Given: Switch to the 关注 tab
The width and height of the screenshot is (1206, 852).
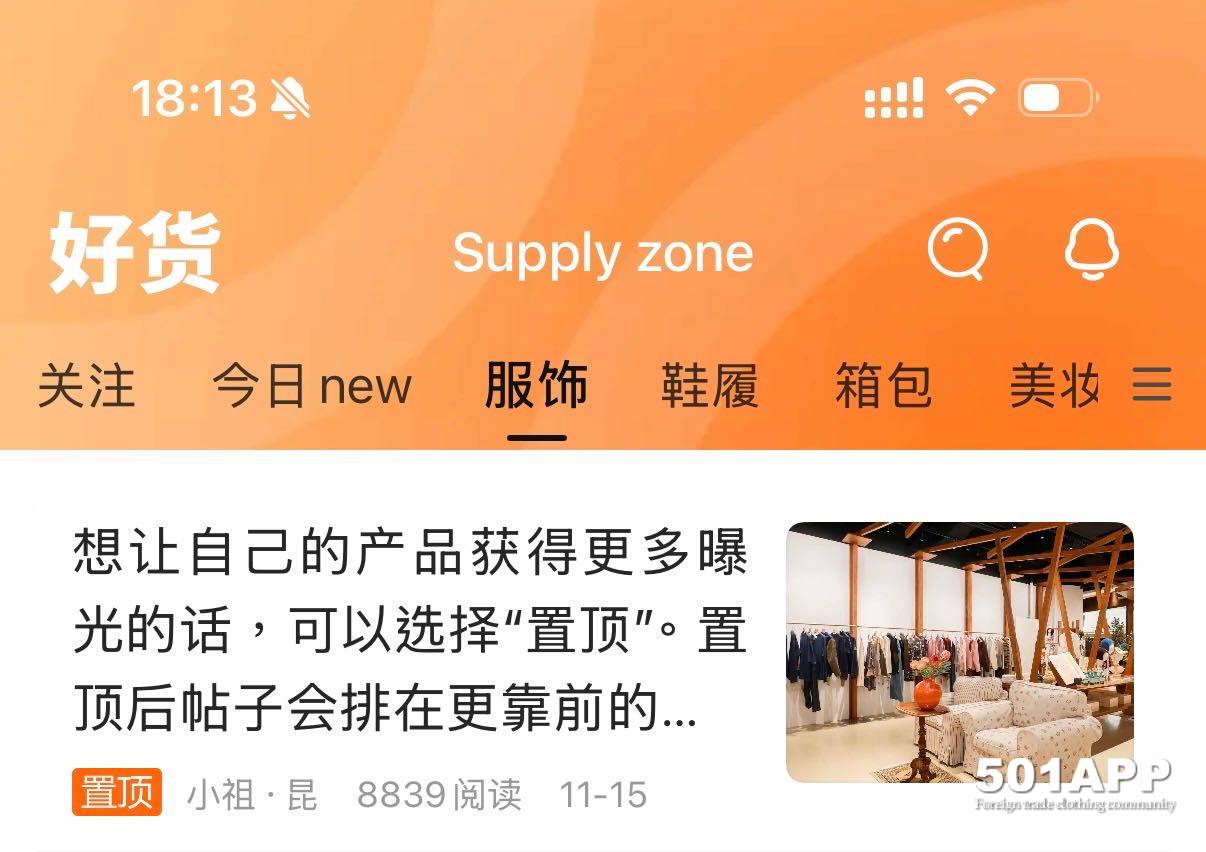Looking at the screenshot, I should coord(86,386).
